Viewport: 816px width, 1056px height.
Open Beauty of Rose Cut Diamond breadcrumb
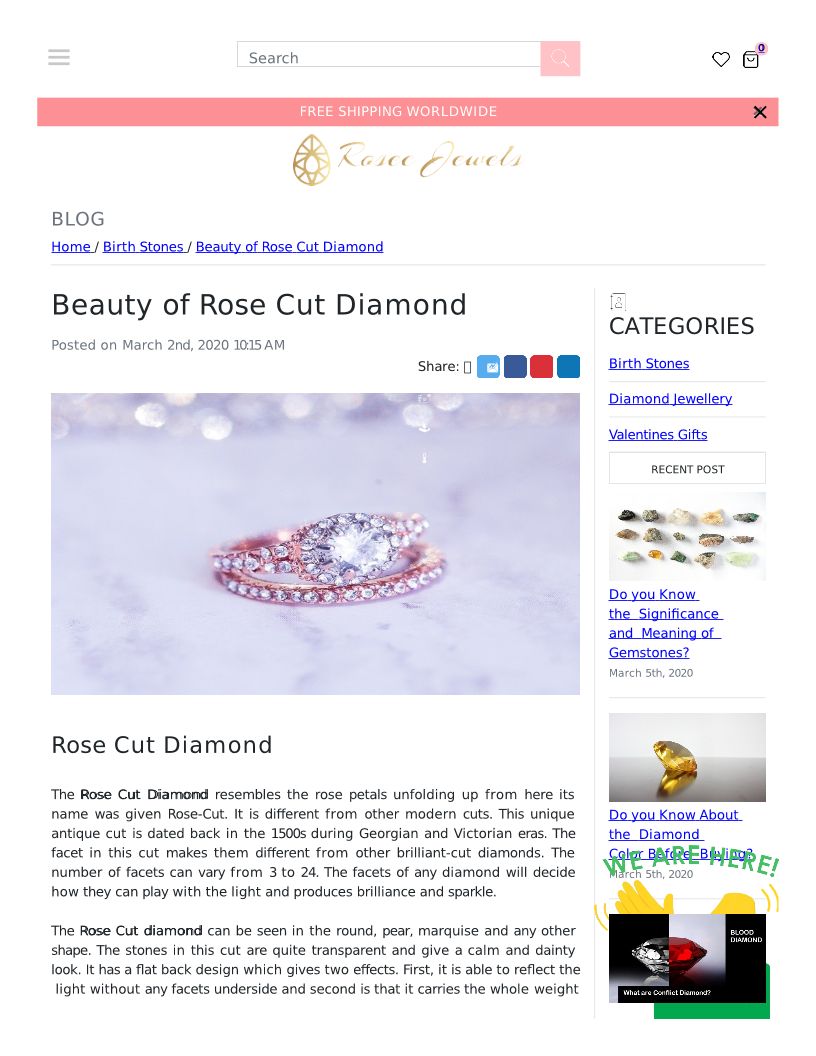pyautogui.click(x=290, y=246)
